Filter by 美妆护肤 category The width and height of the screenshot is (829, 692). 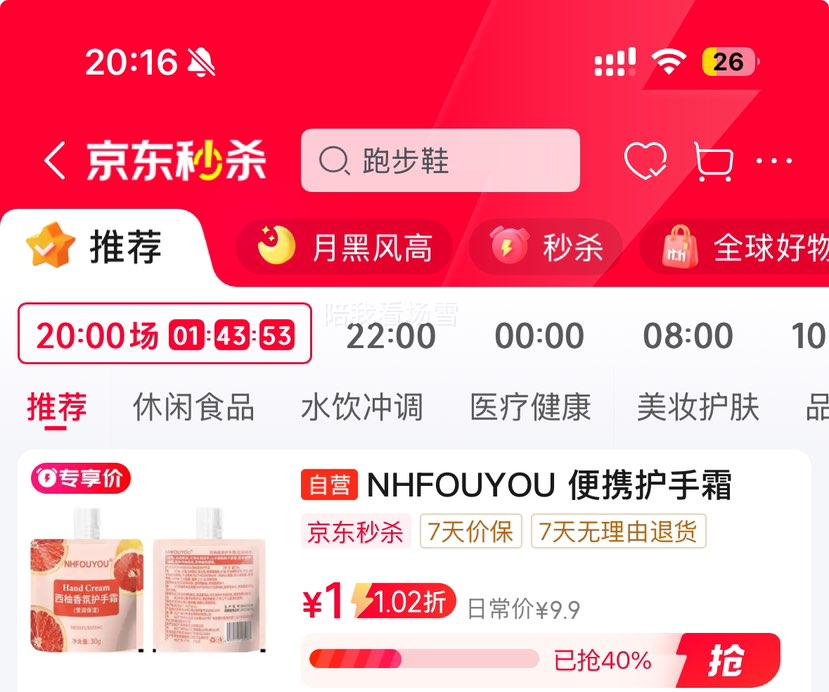(698, 408)
